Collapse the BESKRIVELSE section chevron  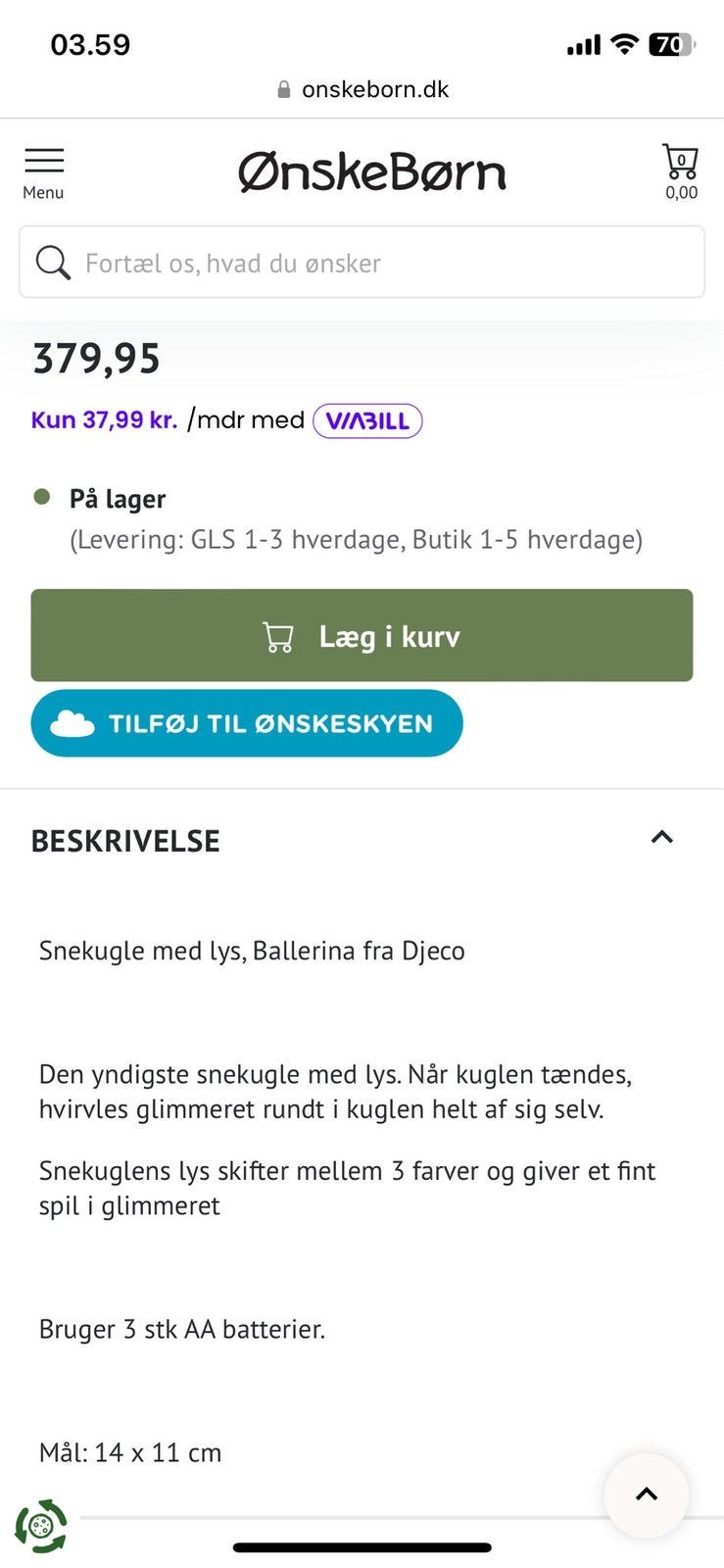click(x=662, y=838)
